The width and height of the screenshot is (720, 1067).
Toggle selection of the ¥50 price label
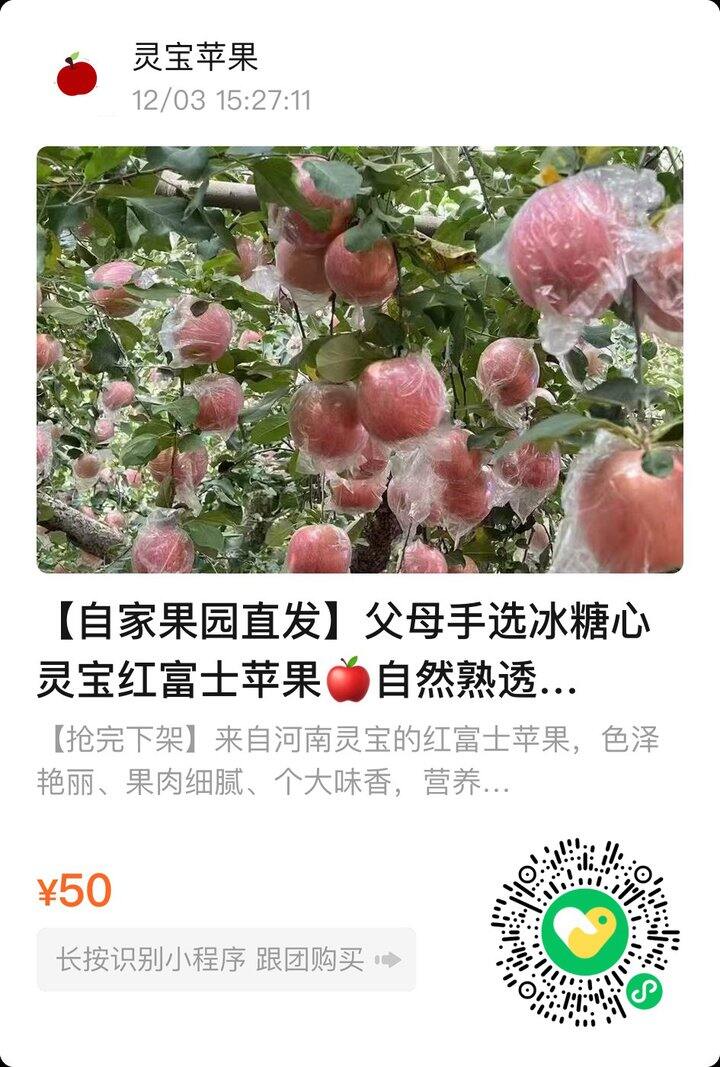click(x=79, y=889)
